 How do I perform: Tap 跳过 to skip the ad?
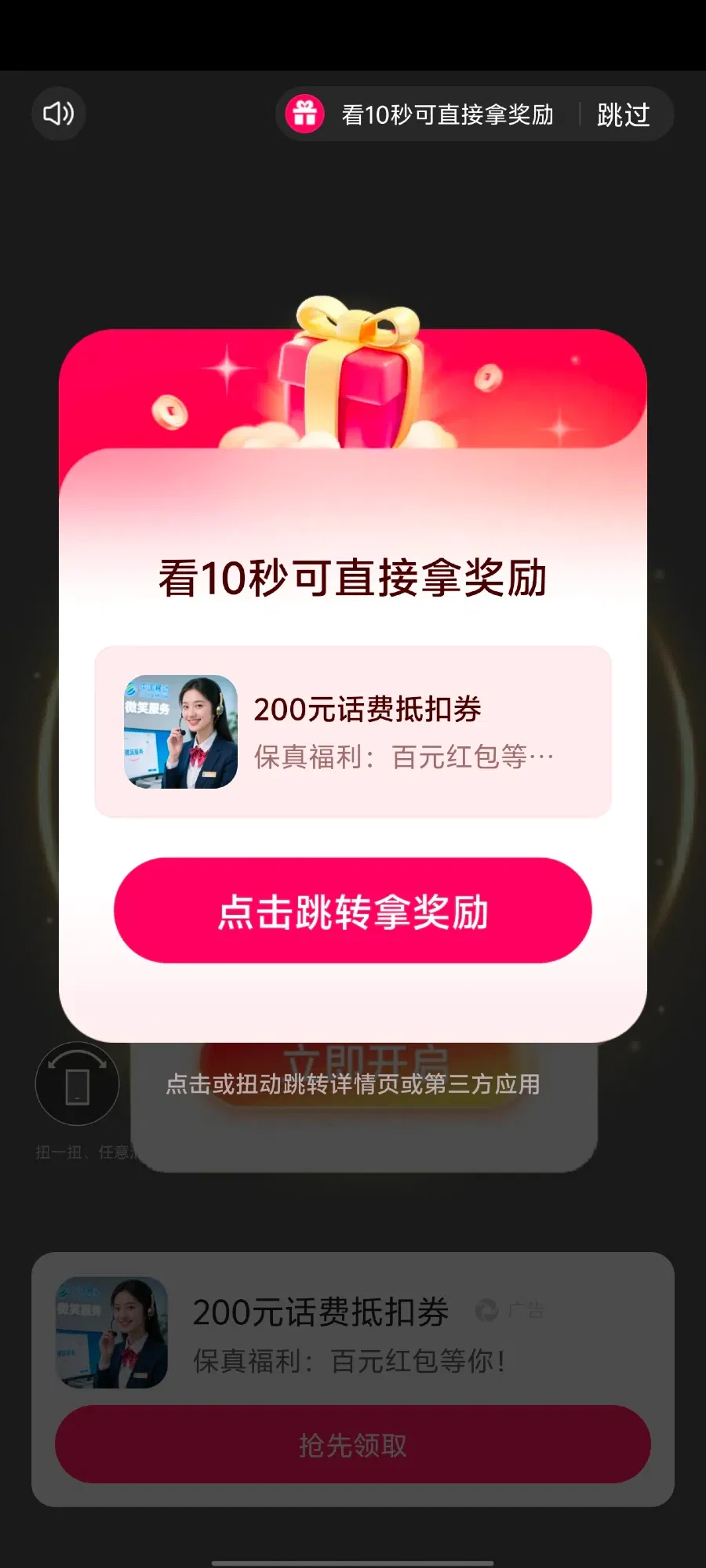point(624,114)
